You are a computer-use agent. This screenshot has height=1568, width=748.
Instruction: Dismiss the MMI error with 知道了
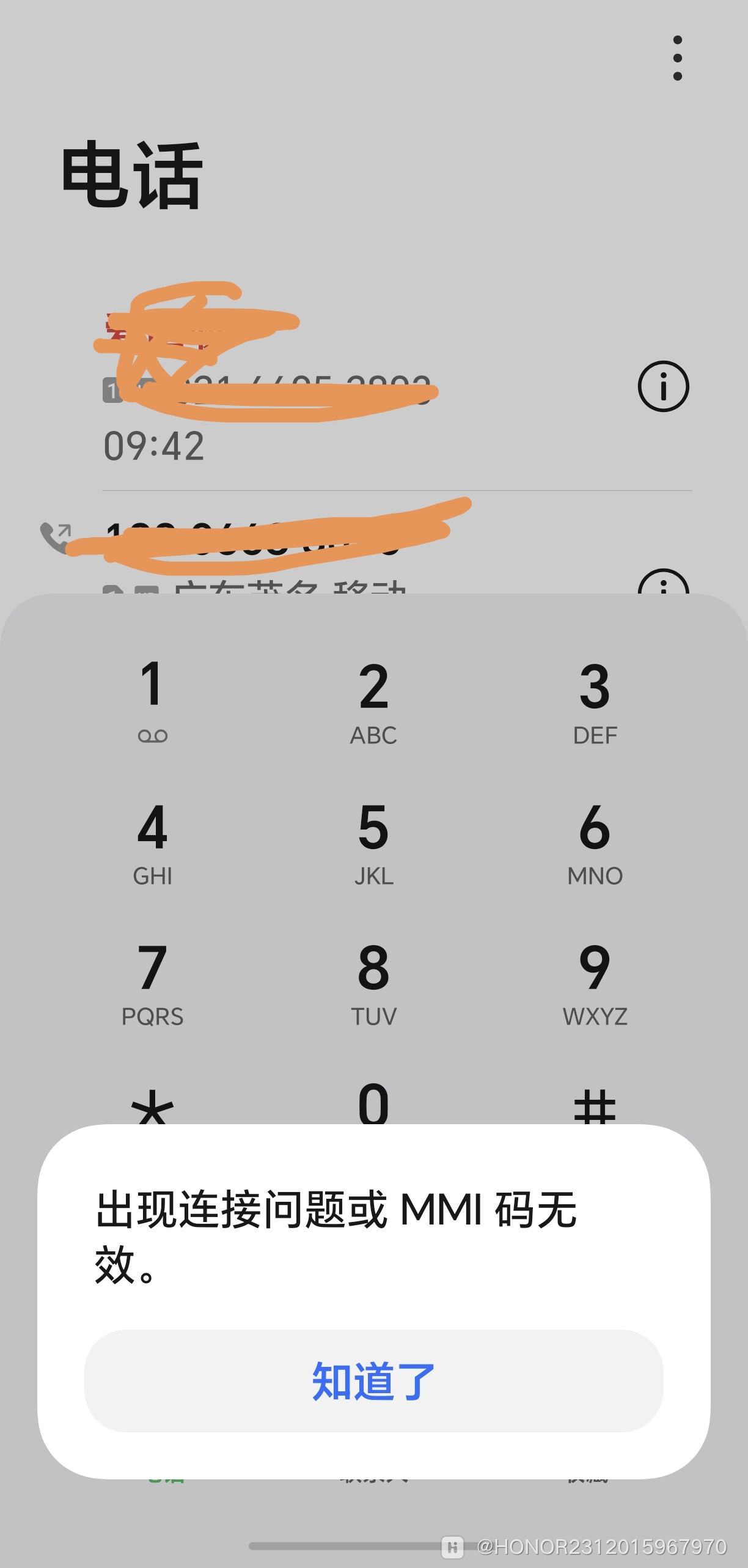point(373,1380)
